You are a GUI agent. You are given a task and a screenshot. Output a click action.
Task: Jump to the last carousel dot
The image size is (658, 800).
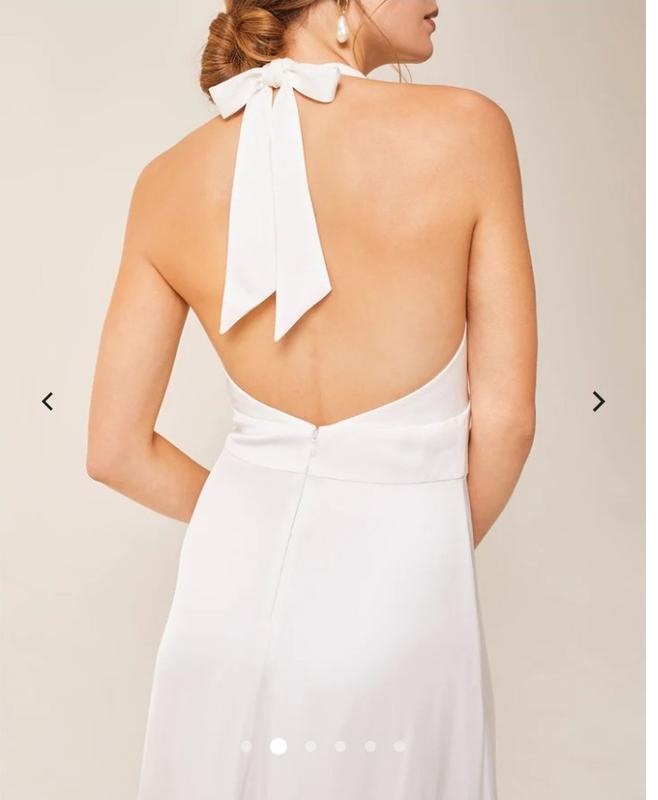click(x=400, y=746)
